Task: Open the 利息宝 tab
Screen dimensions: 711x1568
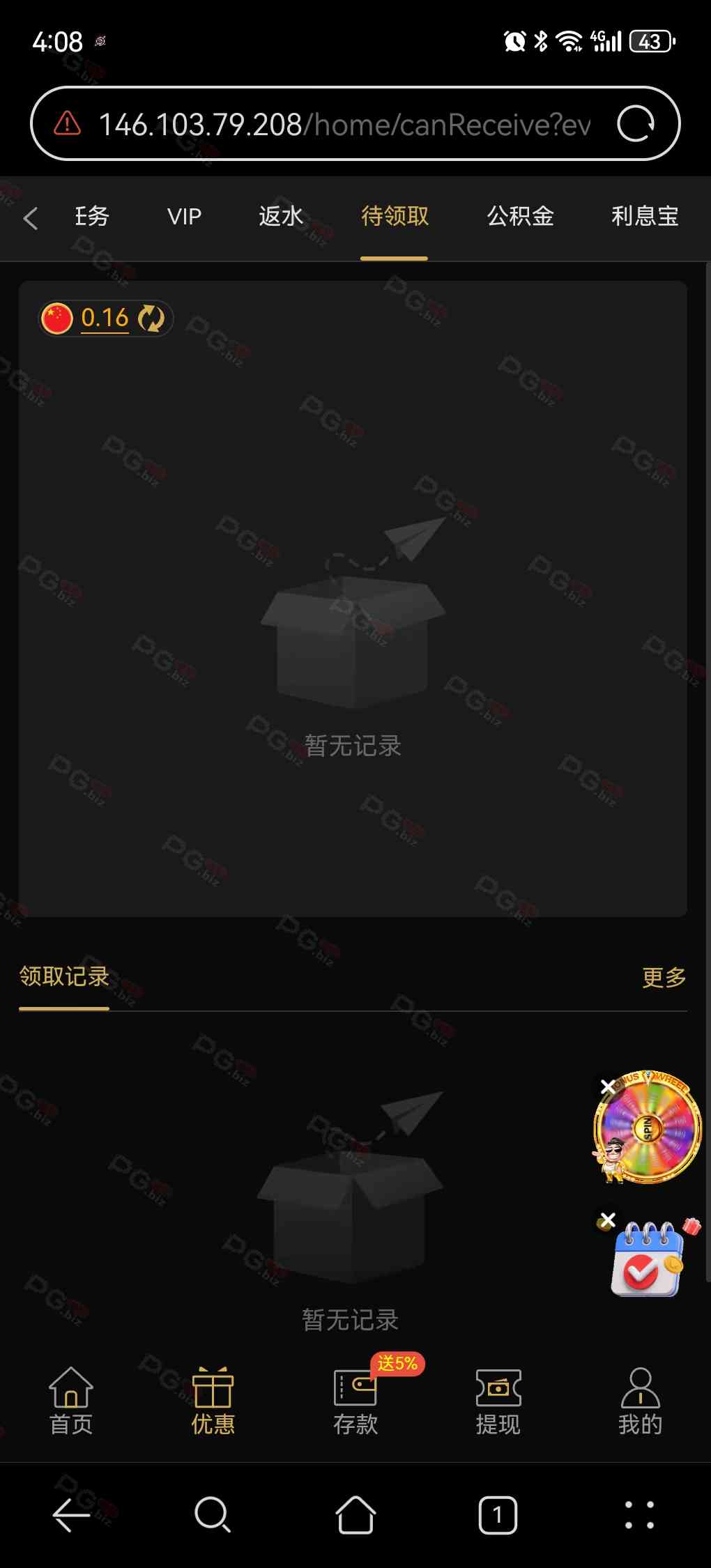Action: [x=644, y=217]
